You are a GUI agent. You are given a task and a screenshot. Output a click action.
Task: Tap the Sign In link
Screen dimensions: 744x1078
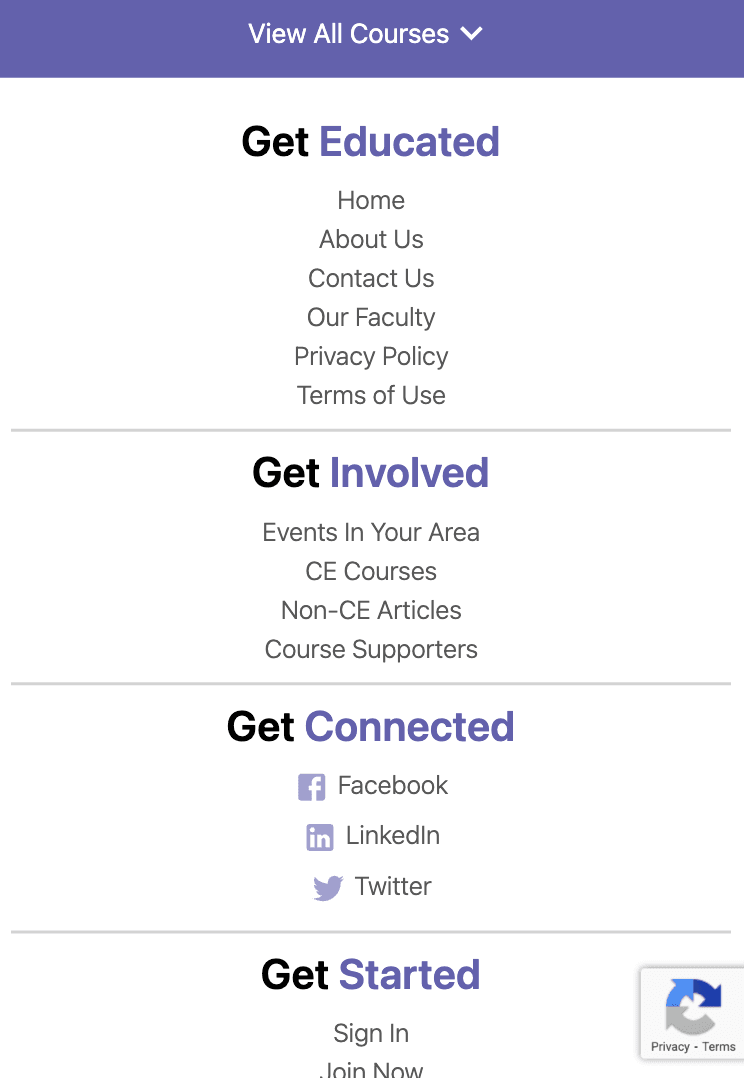[x=371, y=1033]
